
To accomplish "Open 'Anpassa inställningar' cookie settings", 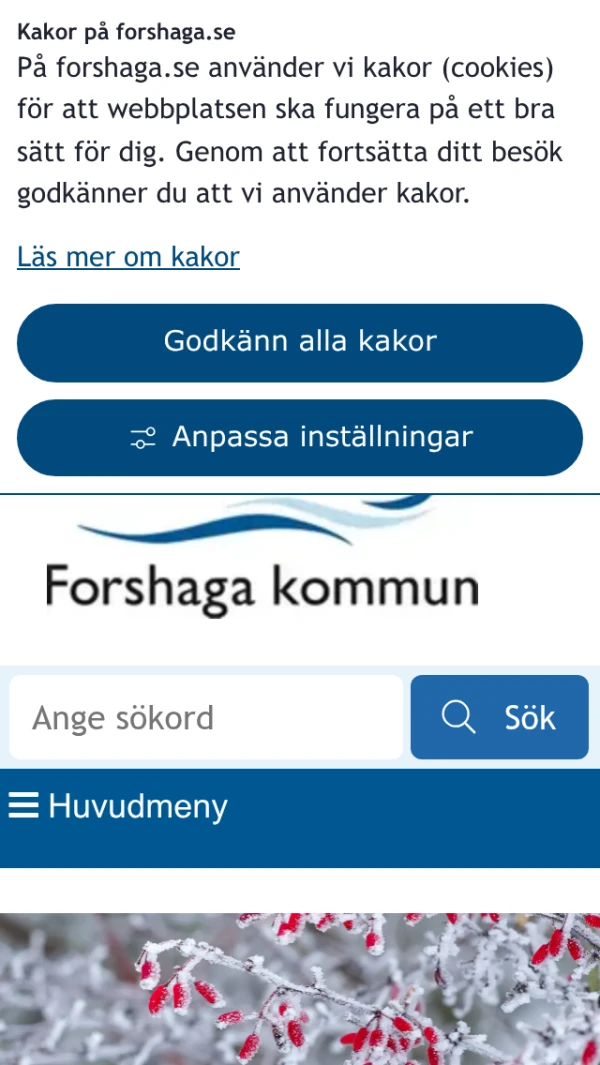I will click(x=300, y=438).
